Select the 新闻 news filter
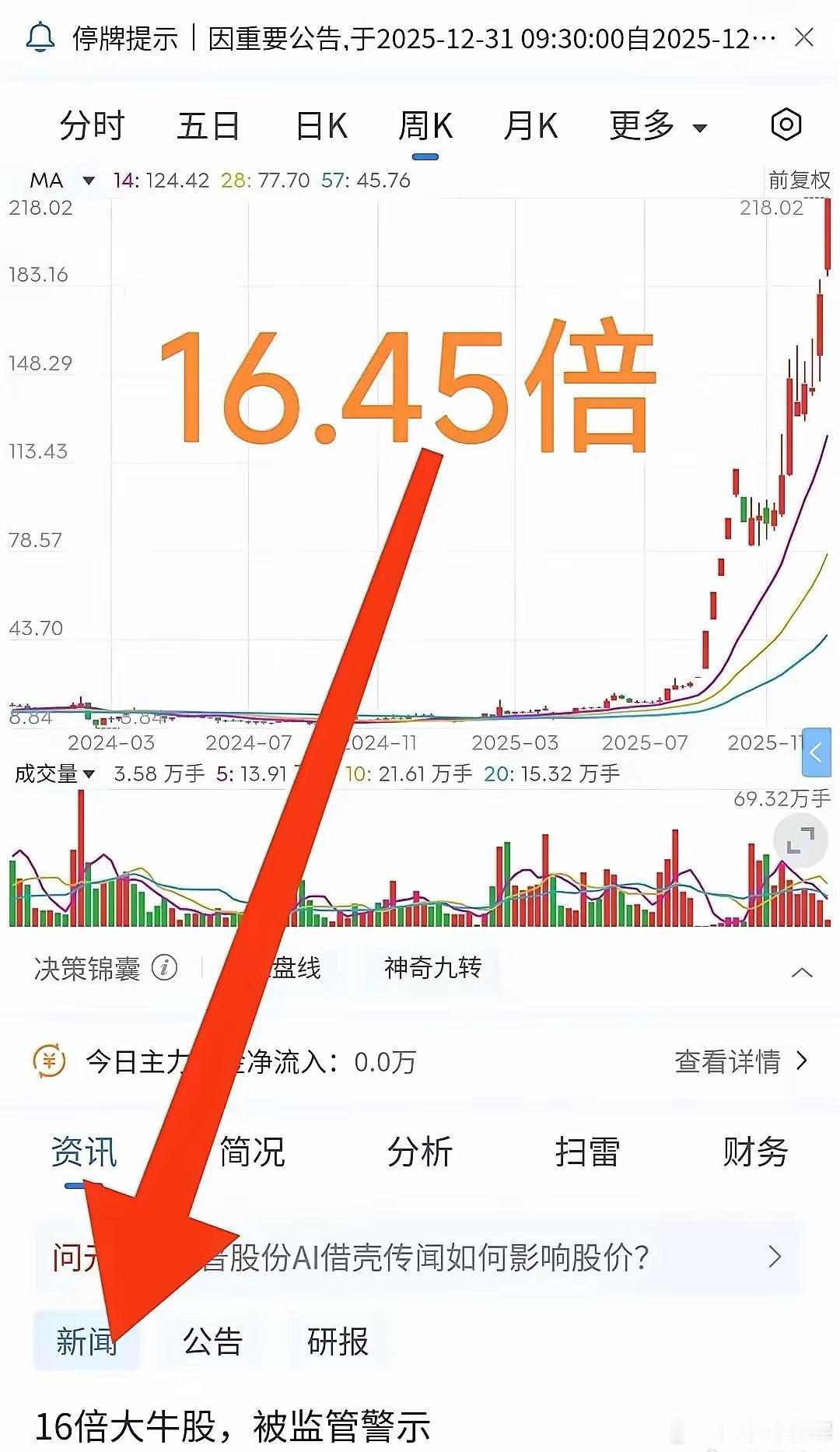Viewport: 840px width, 1452px height. point(87,1341)
